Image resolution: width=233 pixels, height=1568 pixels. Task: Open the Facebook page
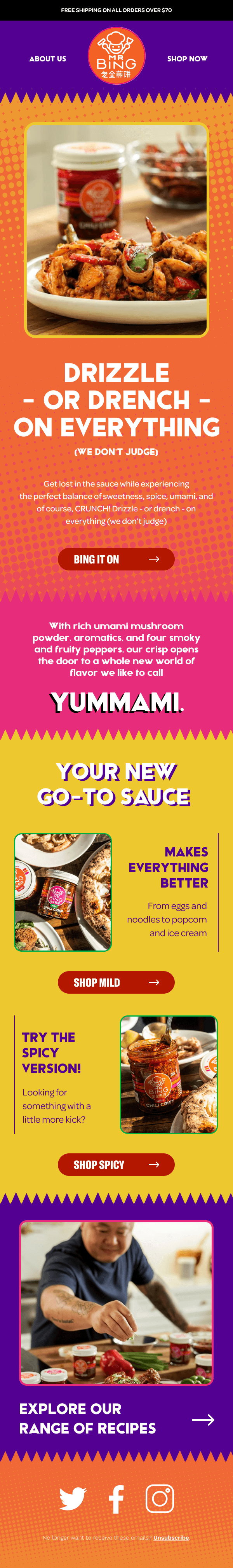[x=116, y=1498]
